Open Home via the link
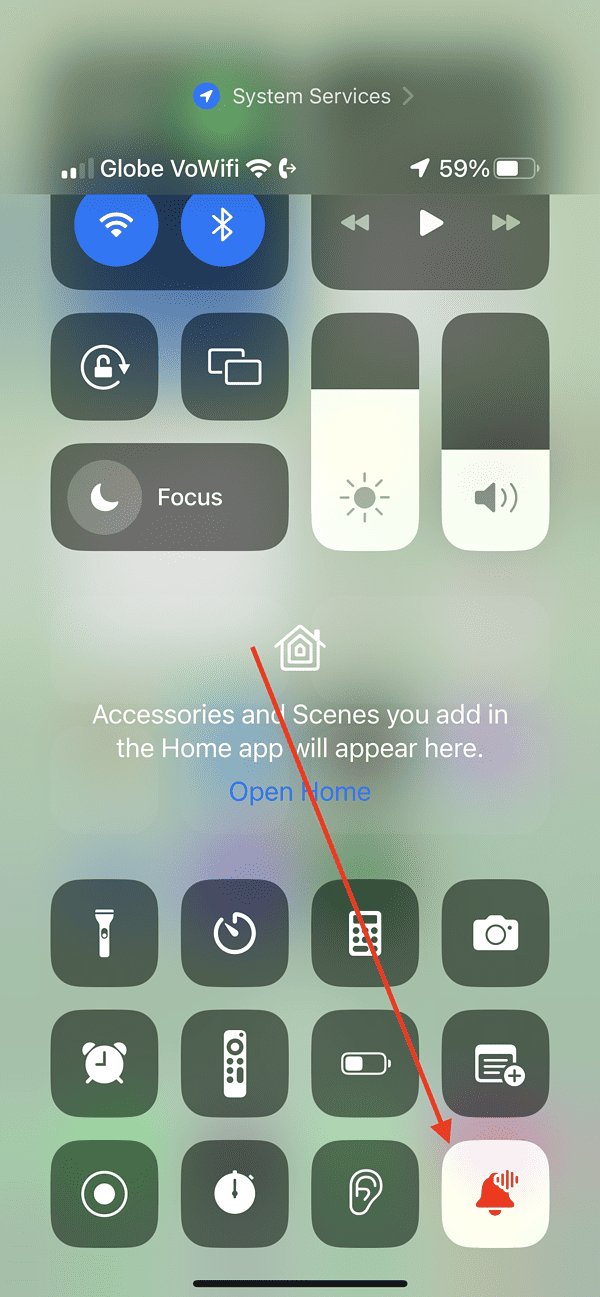 [x=300, y=792]
